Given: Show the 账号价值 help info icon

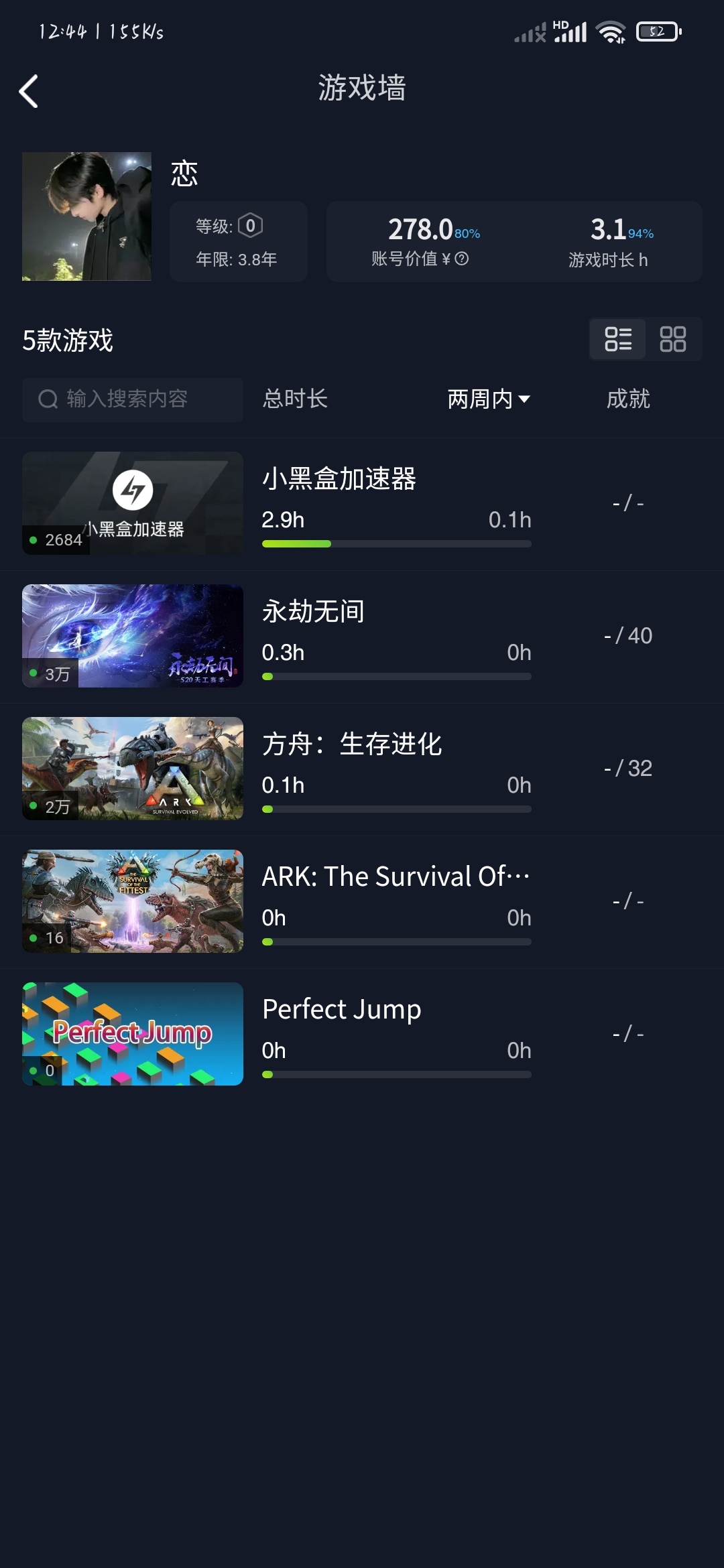Looking at the screenshot, I should (x=462, y=259).
